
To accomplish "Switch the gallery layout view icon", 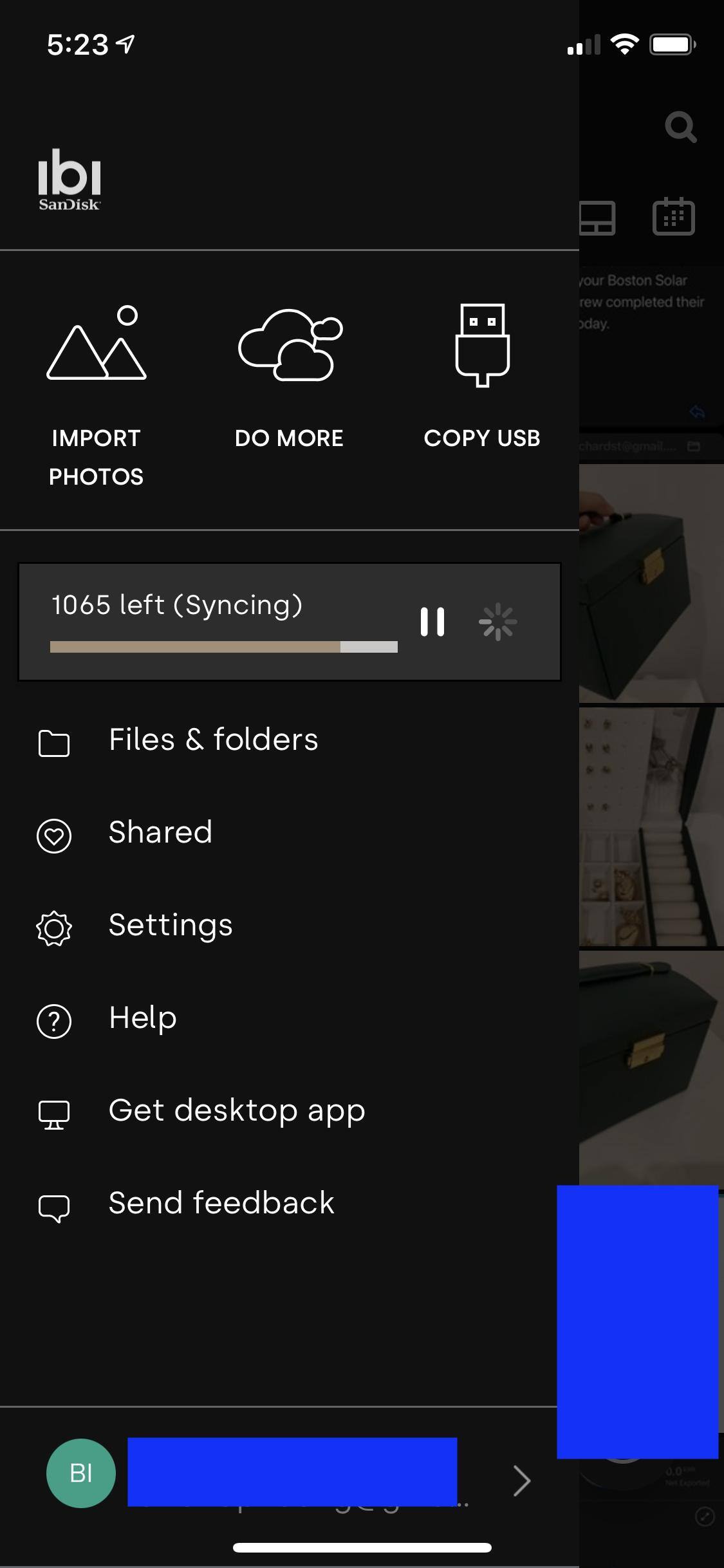I will pos(597,218).
